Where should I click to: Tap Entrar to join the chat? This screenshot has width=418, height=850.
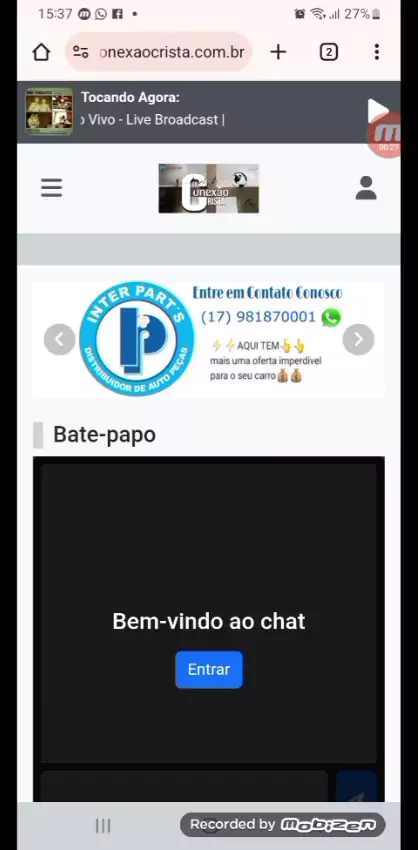(209, 669)
